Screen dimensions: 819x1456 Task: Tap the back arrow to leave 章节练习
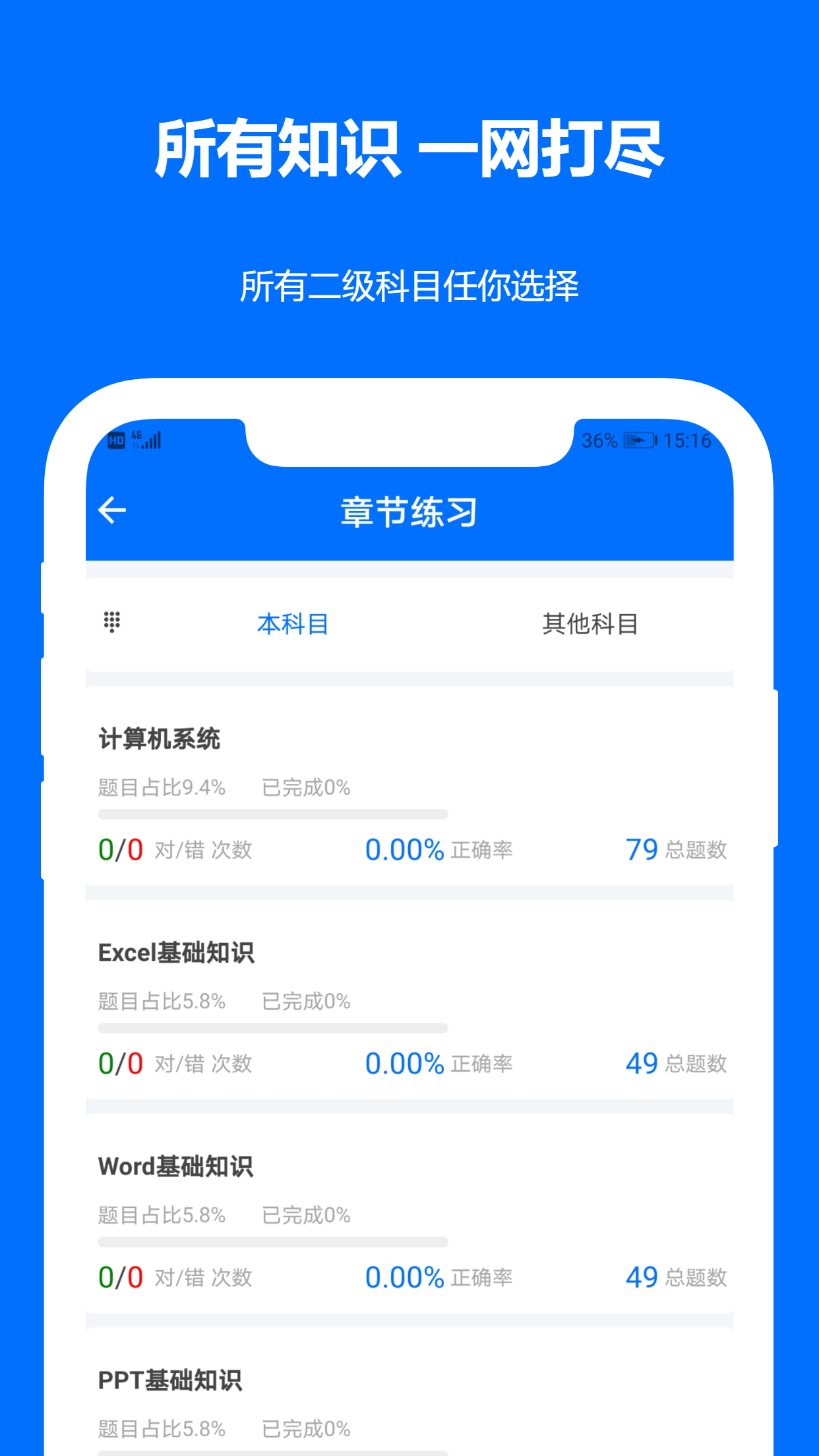[112, 510]
